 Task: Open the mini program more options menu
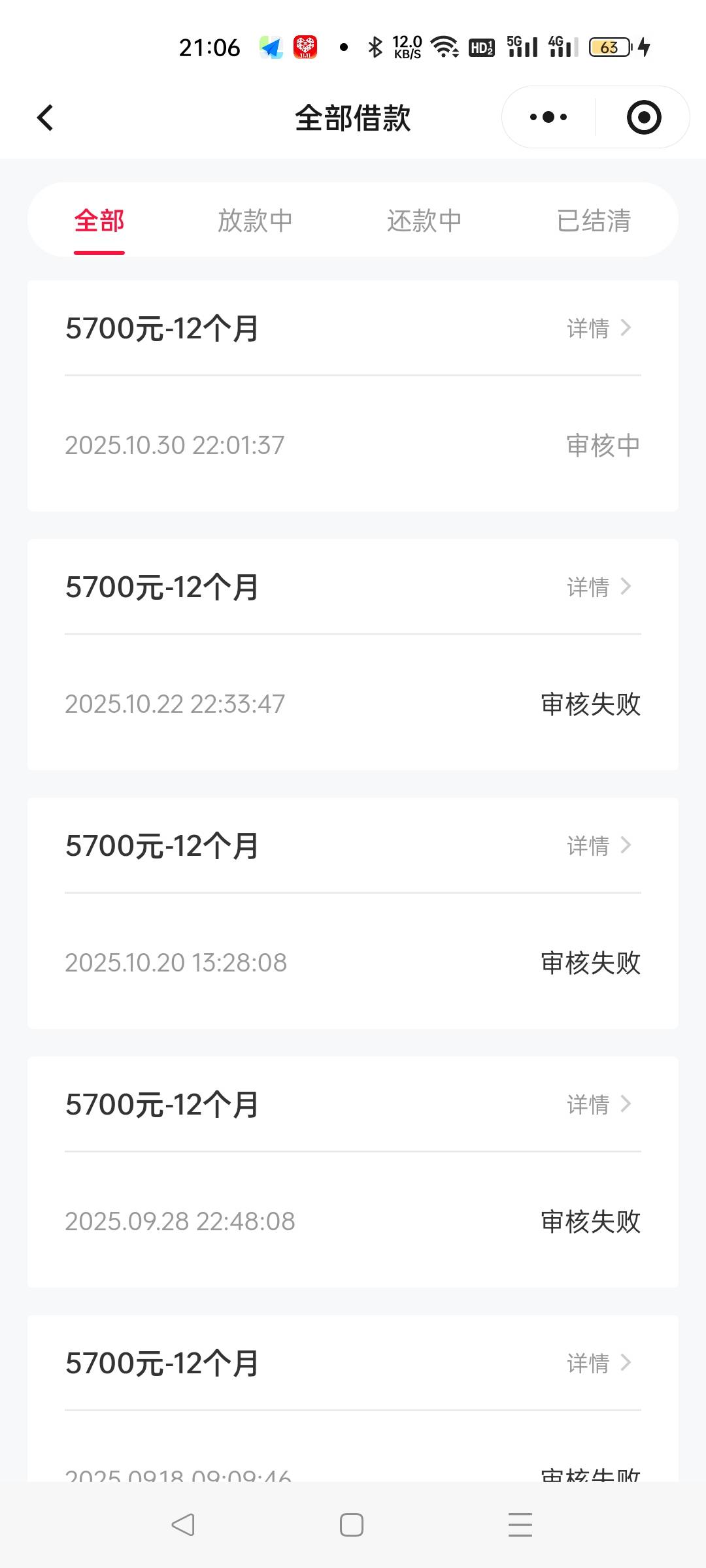click(x=548, y=118)
